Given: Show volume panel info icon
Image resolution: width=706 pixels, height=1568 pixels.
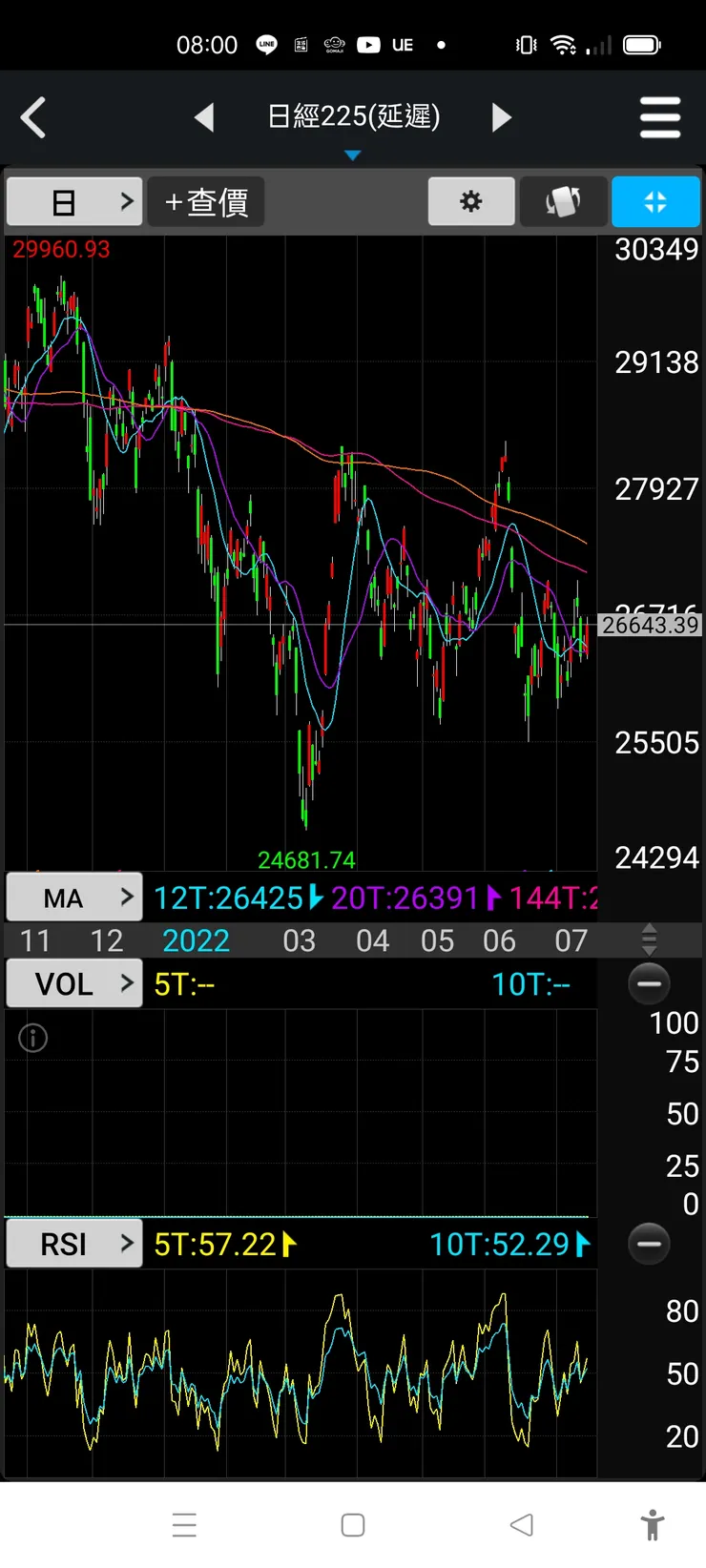Looking at the screenshot, I should [33, 1038].
